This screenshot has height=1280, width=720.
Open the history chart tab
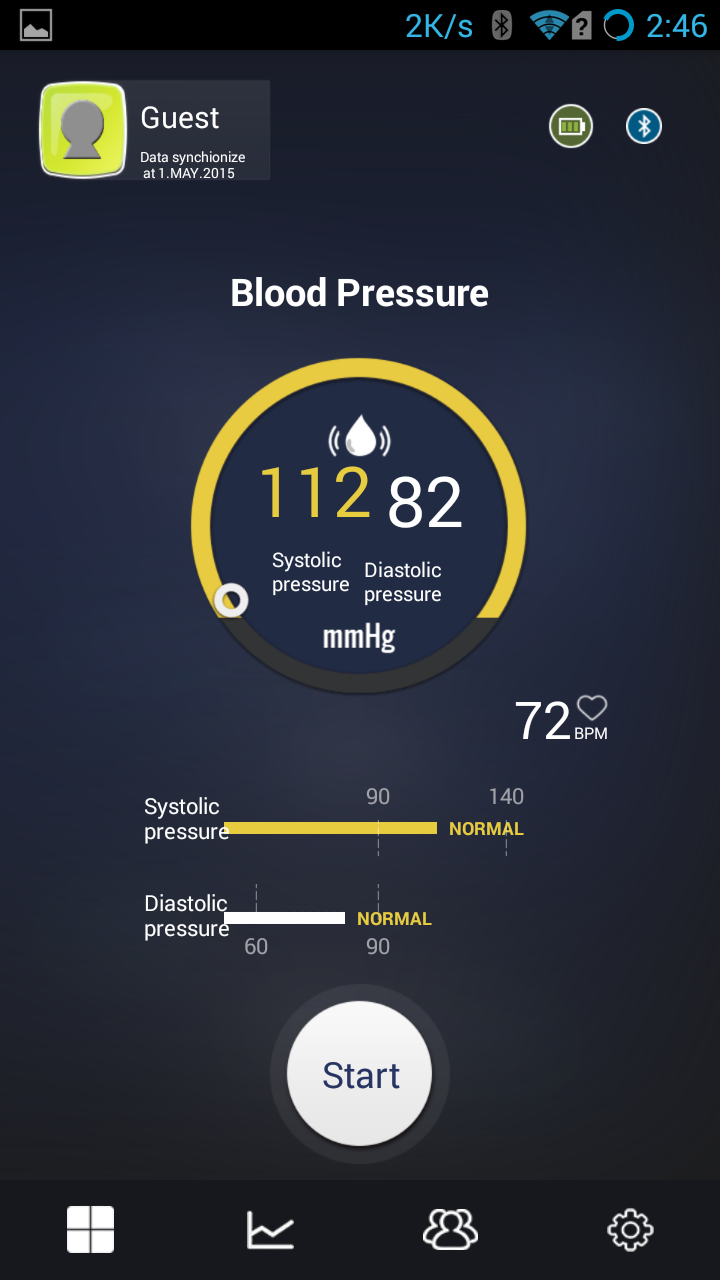point(270,1229)
